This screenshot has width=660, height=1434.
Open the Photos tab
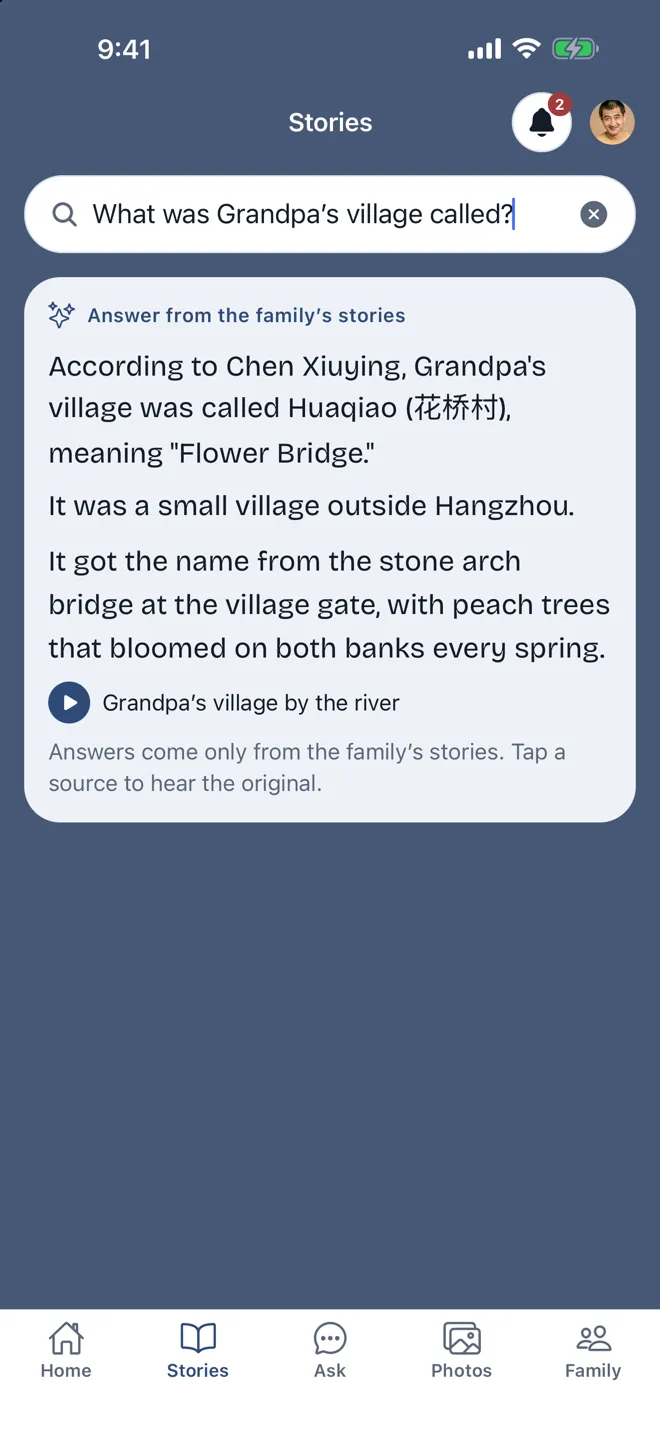coord(461,1350)
